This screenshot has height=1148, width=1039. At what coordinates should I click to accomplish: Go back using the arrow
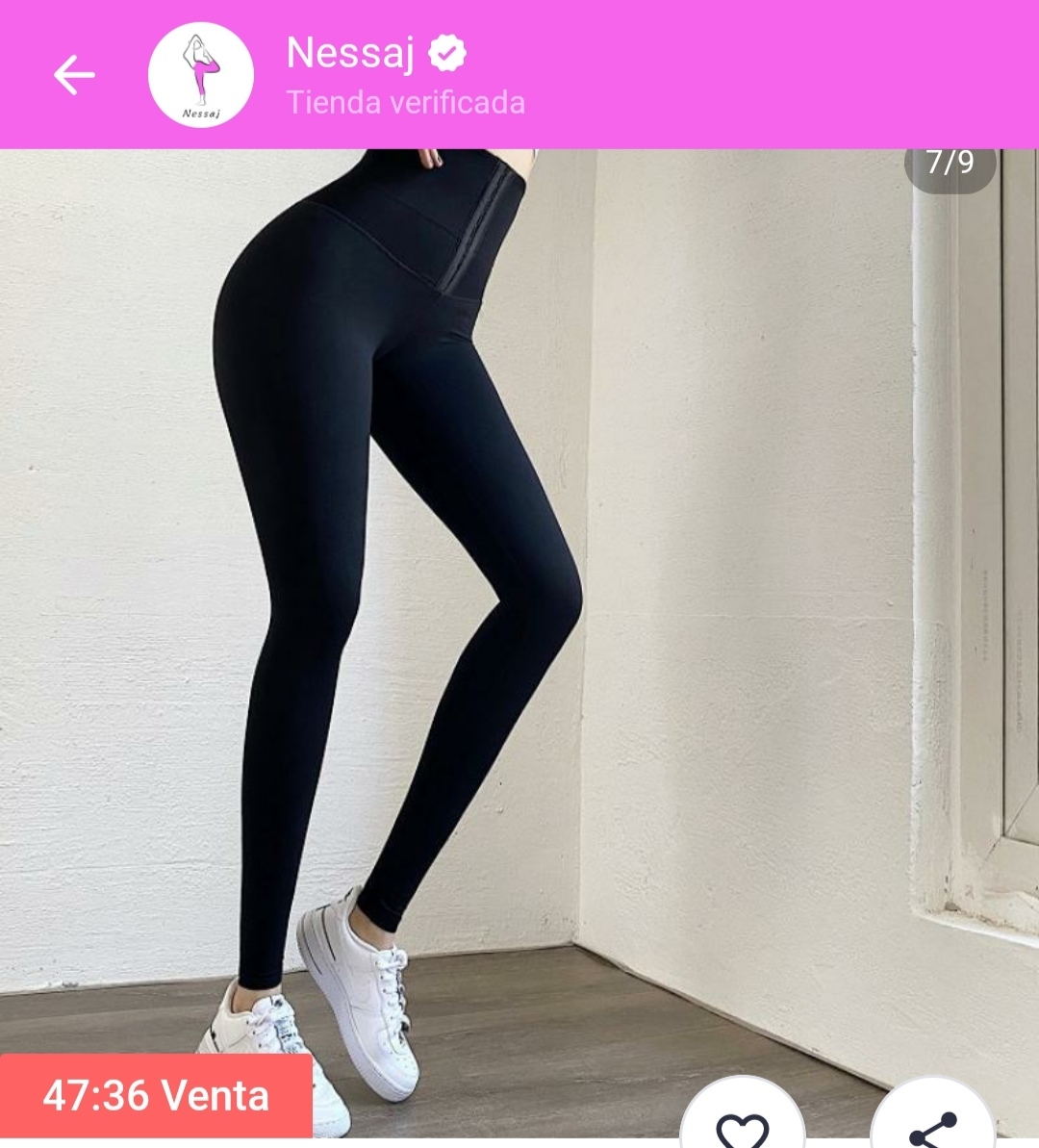(x=74, y=75)
